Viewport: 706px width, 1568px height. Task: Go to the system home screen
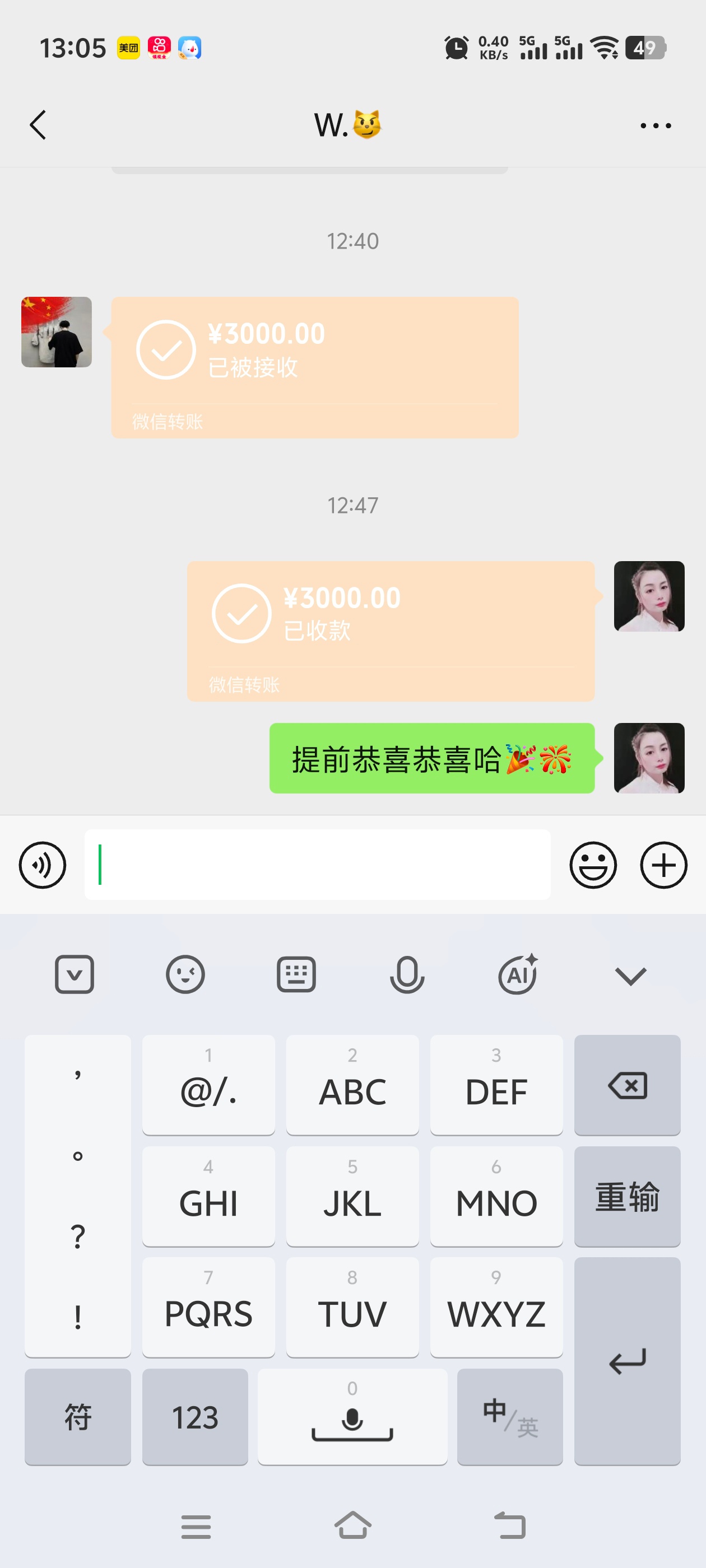point(352,1525)
